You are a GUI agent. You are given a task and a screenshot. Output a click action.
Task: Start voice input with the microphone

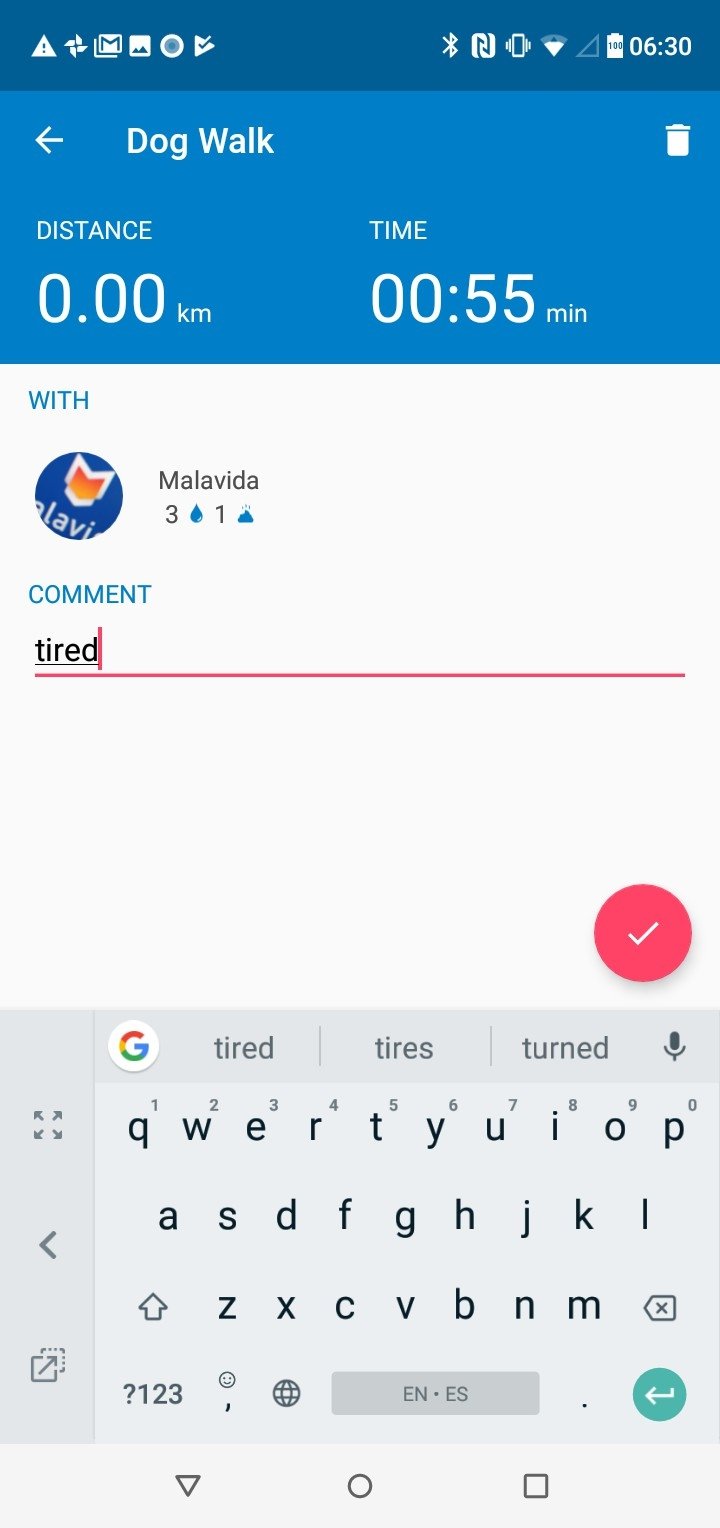(x=675, y=1047)
